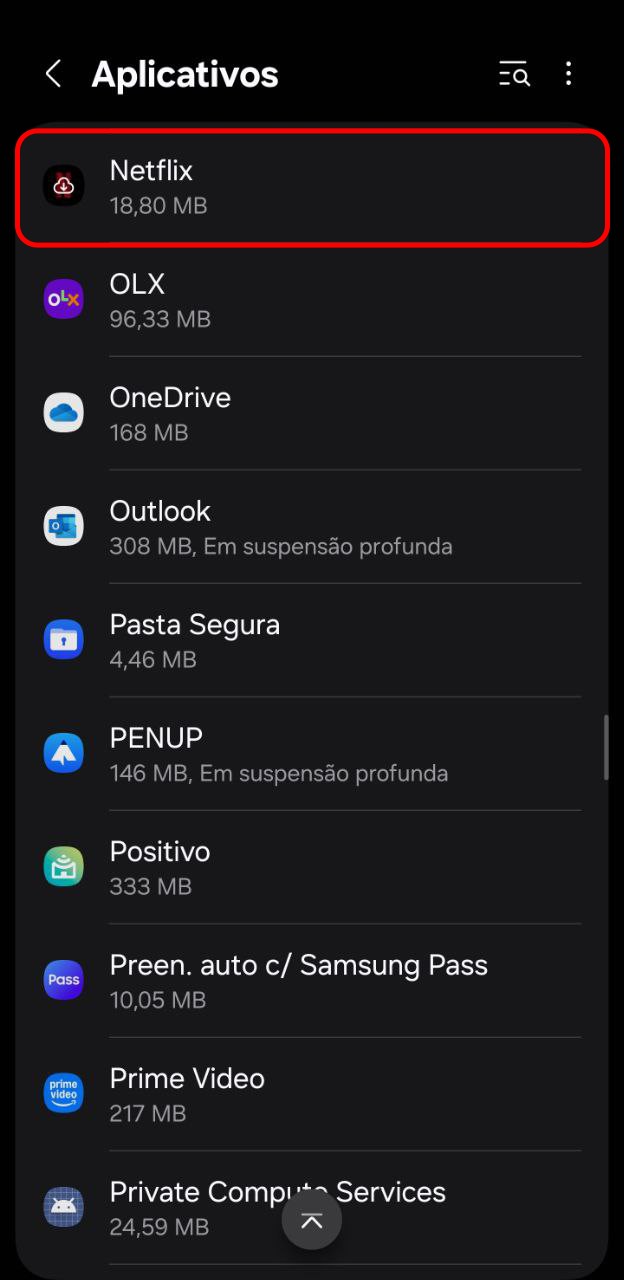624x1280 pixels.
Task: Open the filter and search apps icon
Action: coord(514,74)
